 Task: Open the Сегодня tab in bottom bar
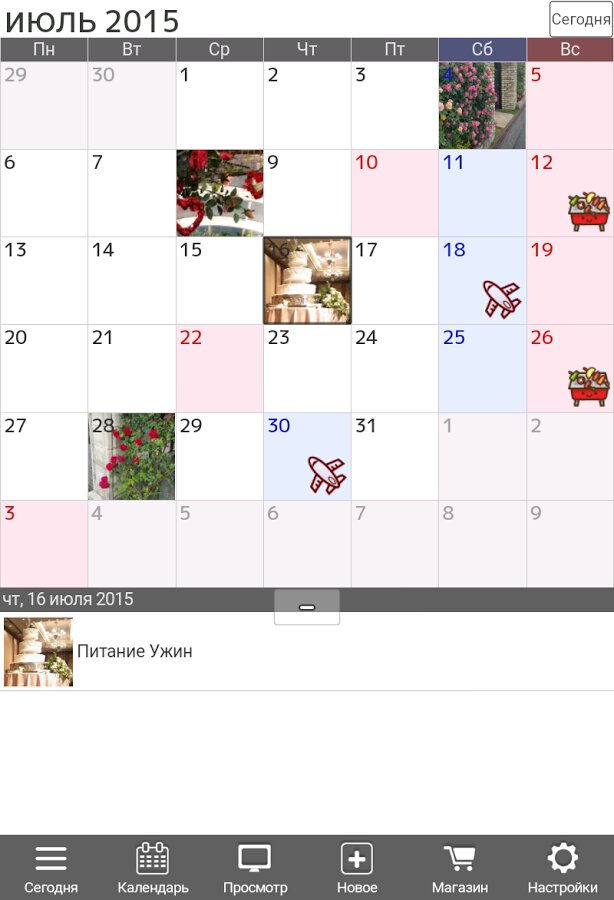[51, 868]
